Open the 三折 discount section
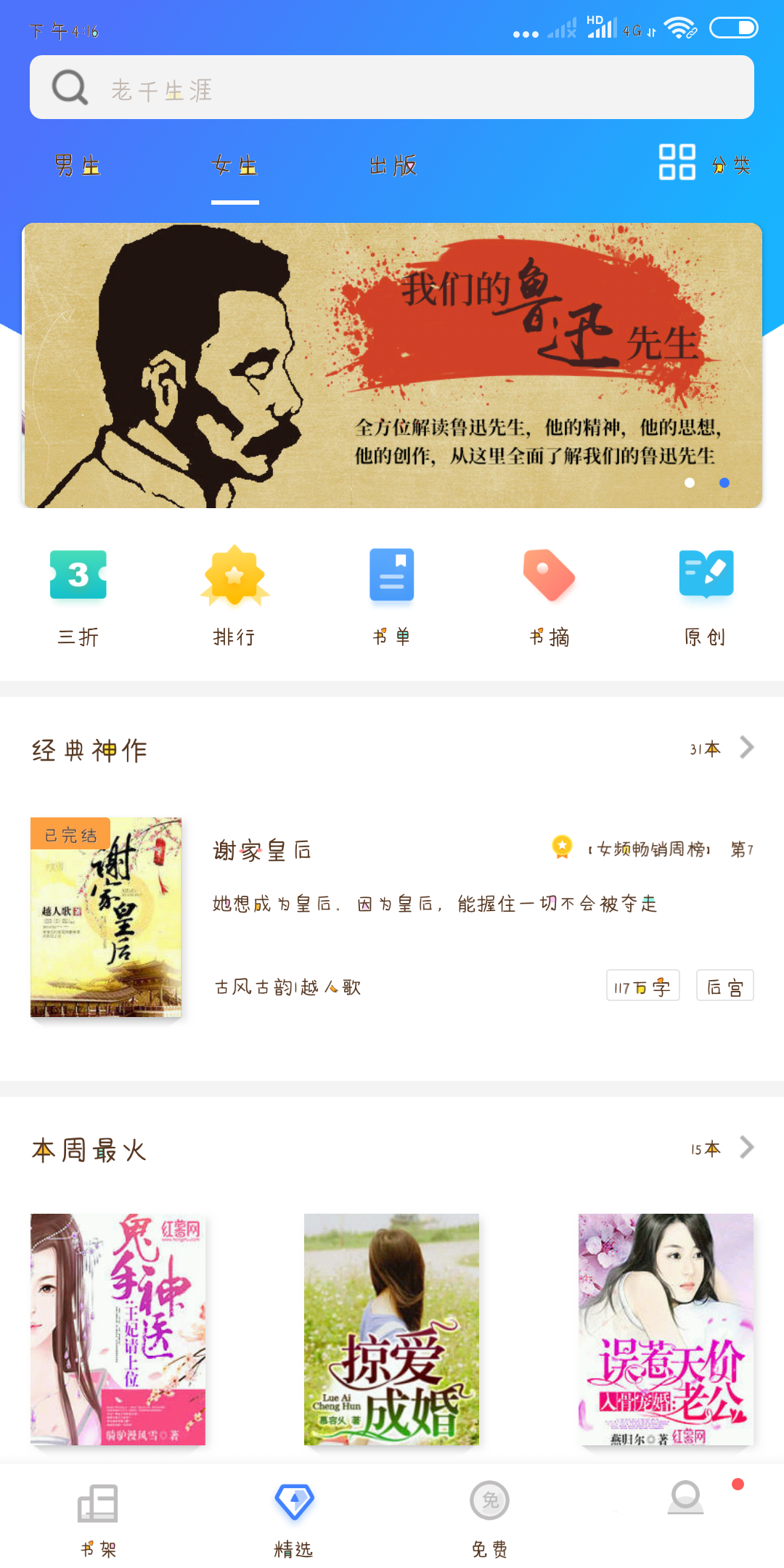Image resolution: width=784 pixels, height=1568 pixels. (78, 595)
